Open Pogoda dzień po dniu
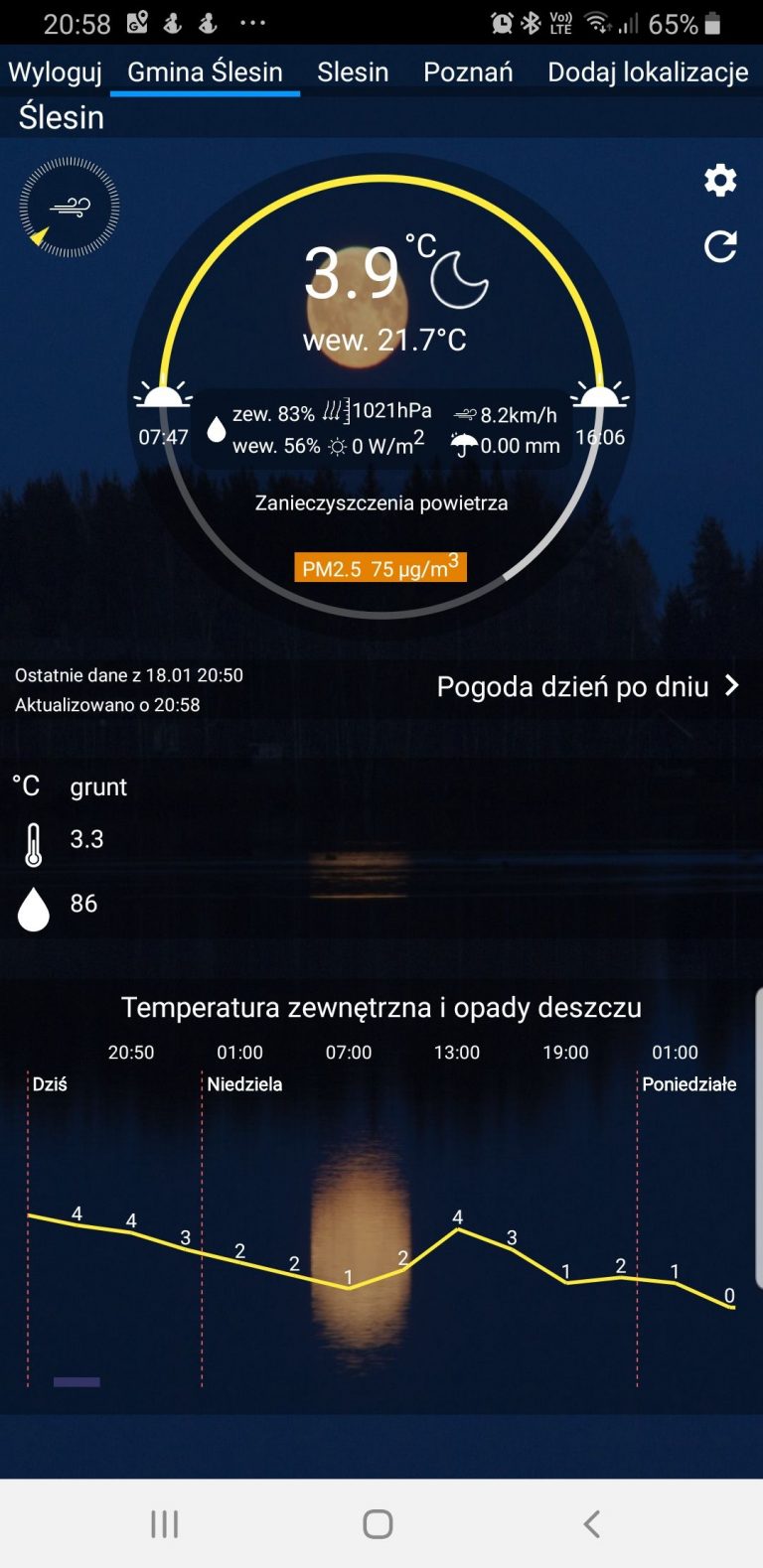The height and width of the screenshot is (1568, 763). coord(588,686)
